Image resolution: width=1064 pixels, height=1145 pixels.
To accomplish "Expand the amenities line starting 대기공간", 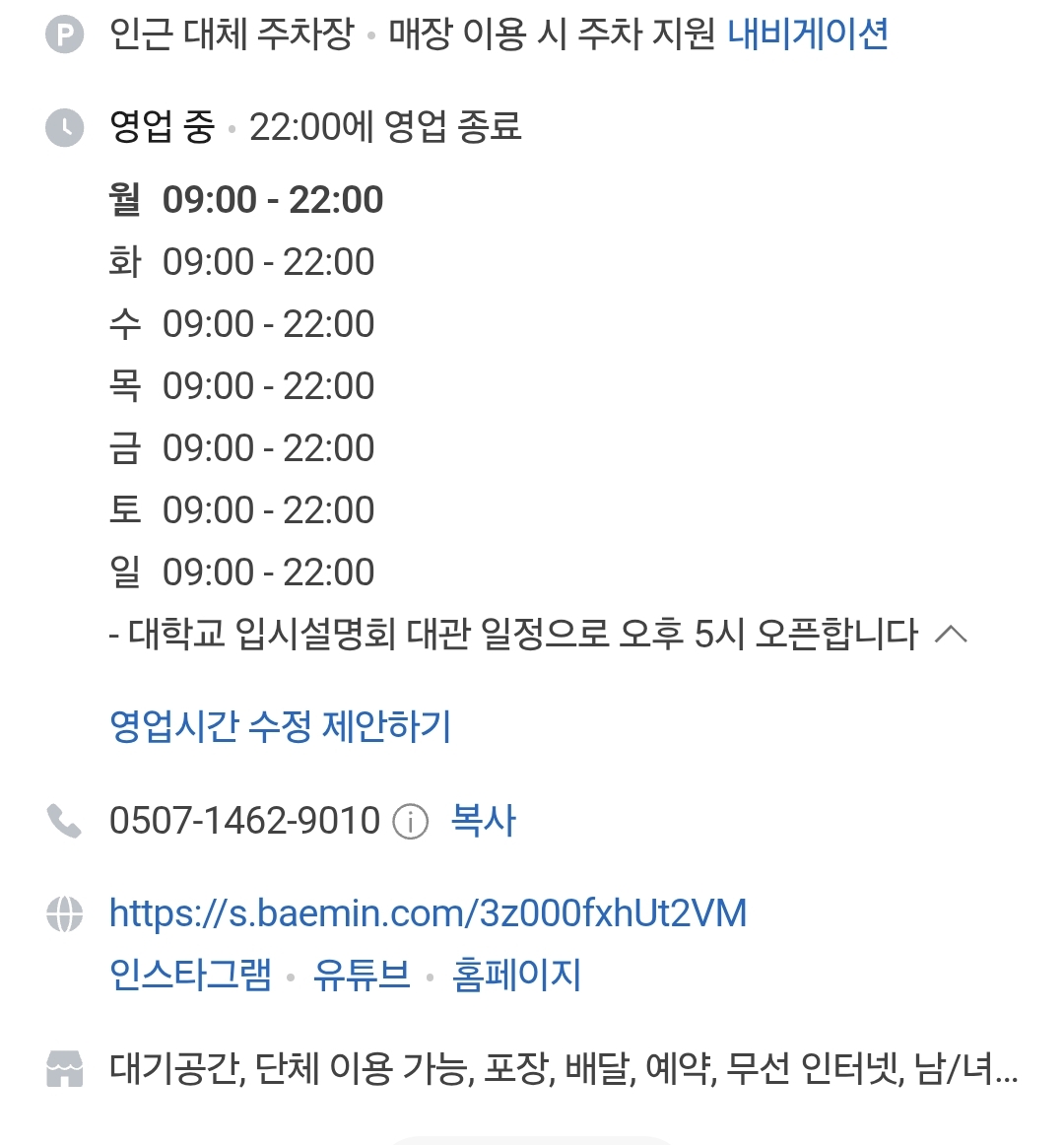I will pyautogui.click(x=564, y=1068).
